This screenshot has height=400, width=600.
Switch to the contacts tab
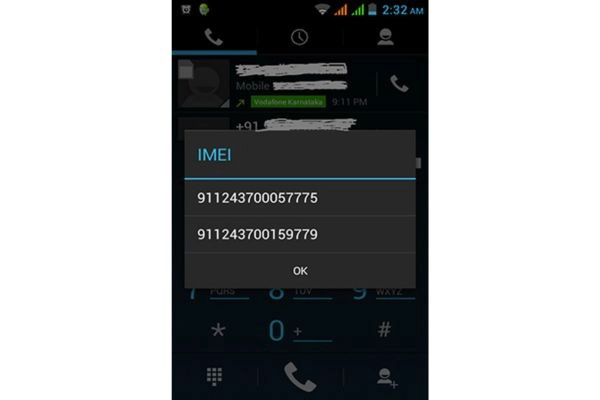click(385, 37)
